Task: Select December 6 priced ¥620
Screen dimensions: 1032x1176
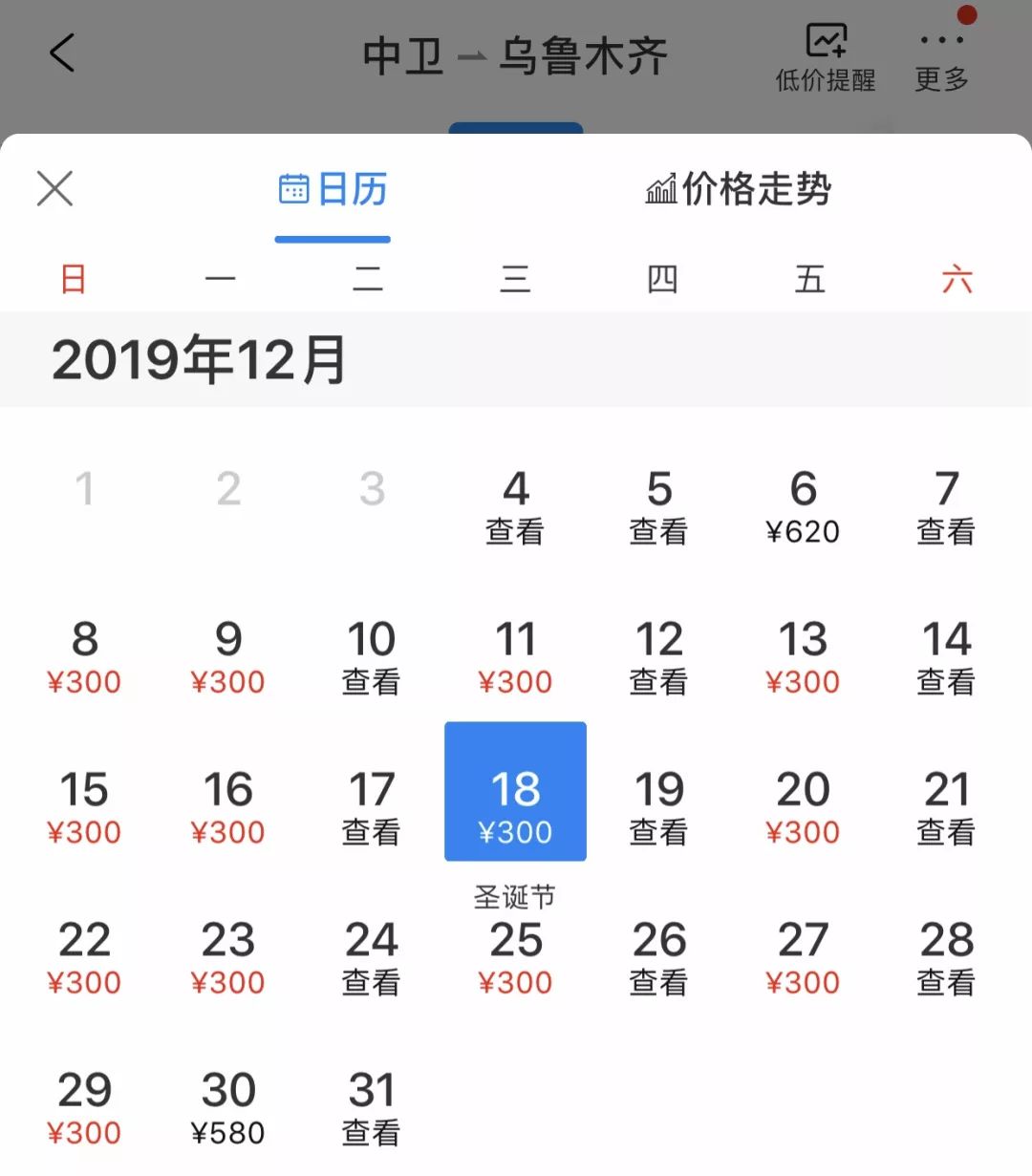Action: 803,507
